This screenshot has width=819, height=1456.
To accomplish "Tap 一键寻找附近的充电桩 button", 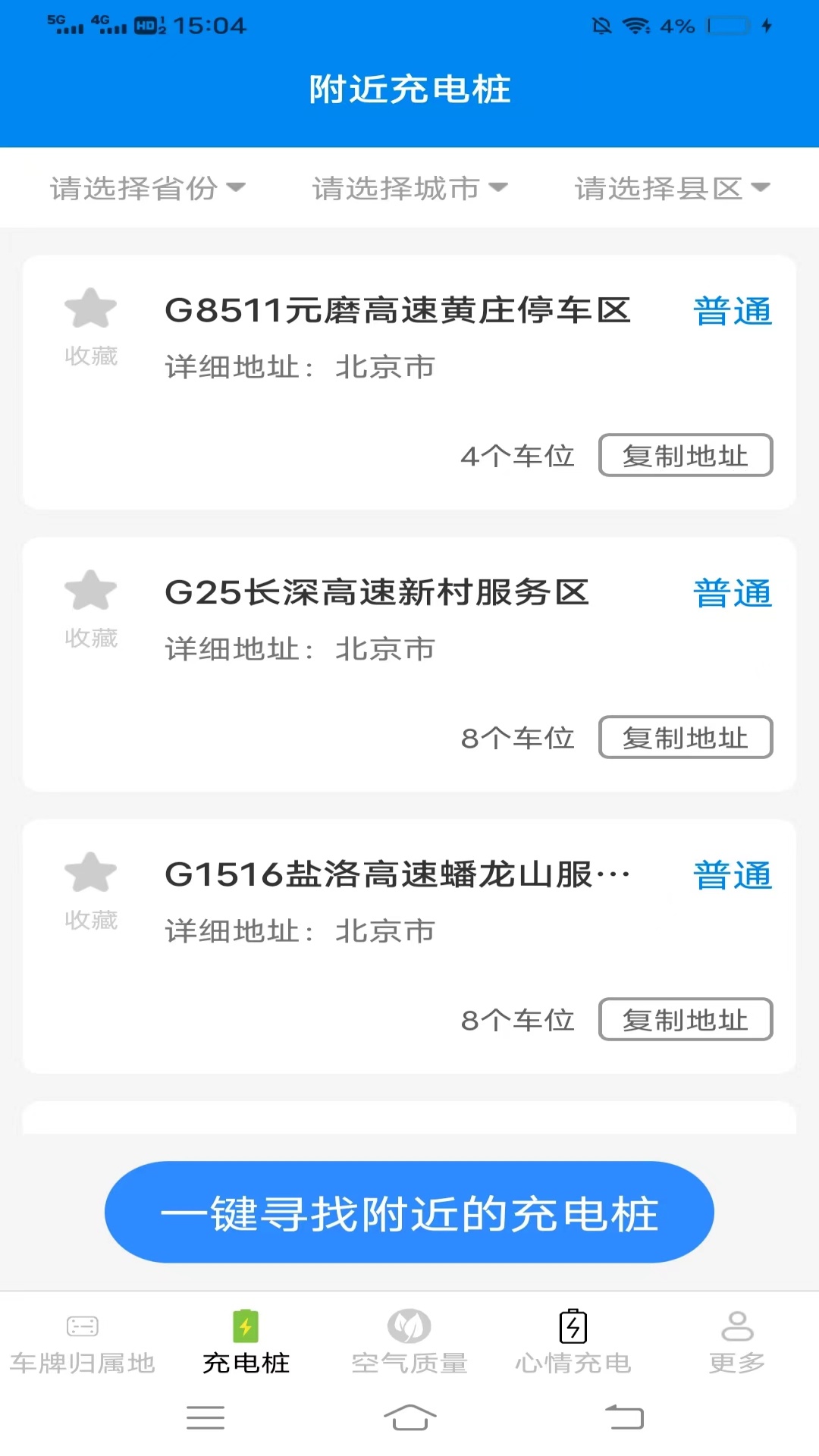I will 409,1212.
